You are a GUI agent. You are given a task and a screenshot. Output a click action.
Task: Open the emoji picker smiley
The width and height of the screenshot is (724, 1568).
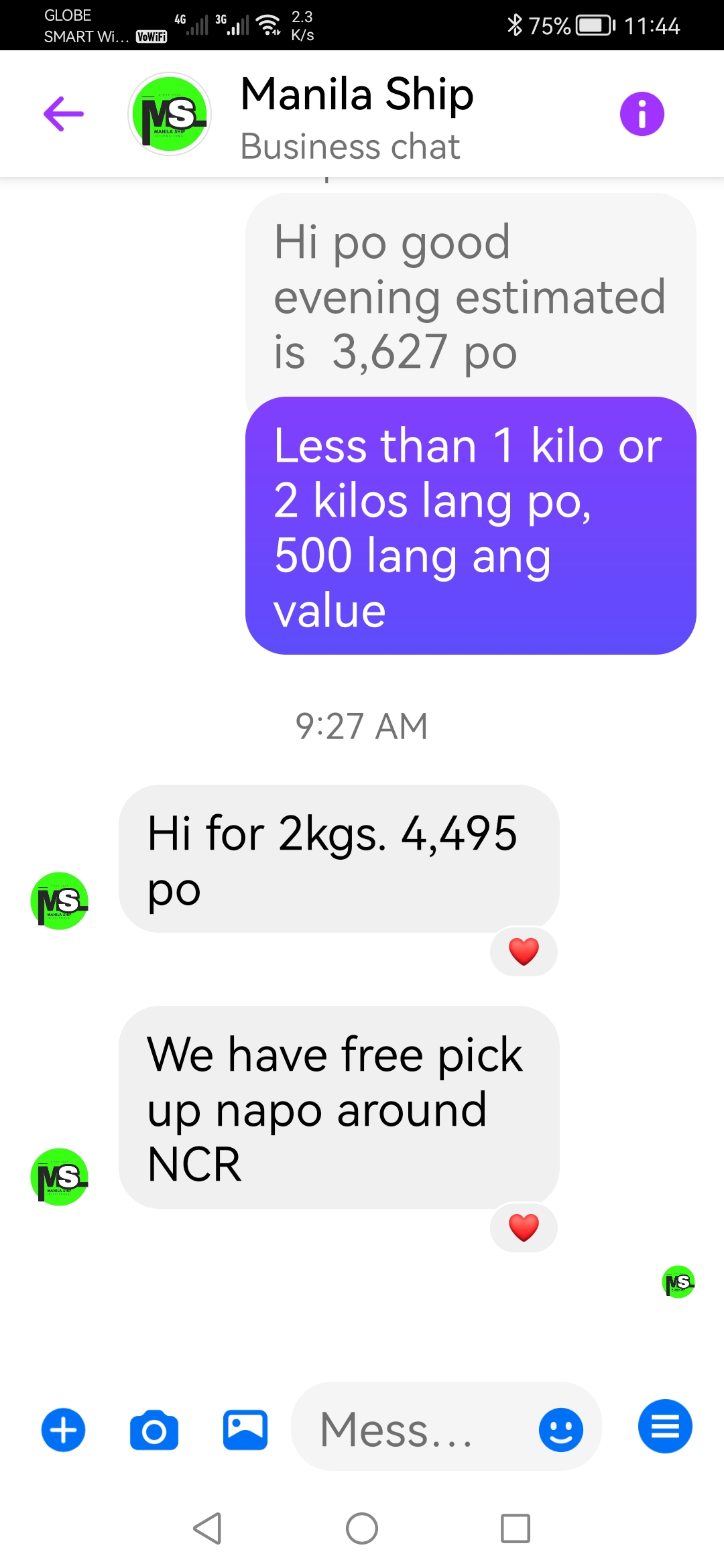(560, 1430)
